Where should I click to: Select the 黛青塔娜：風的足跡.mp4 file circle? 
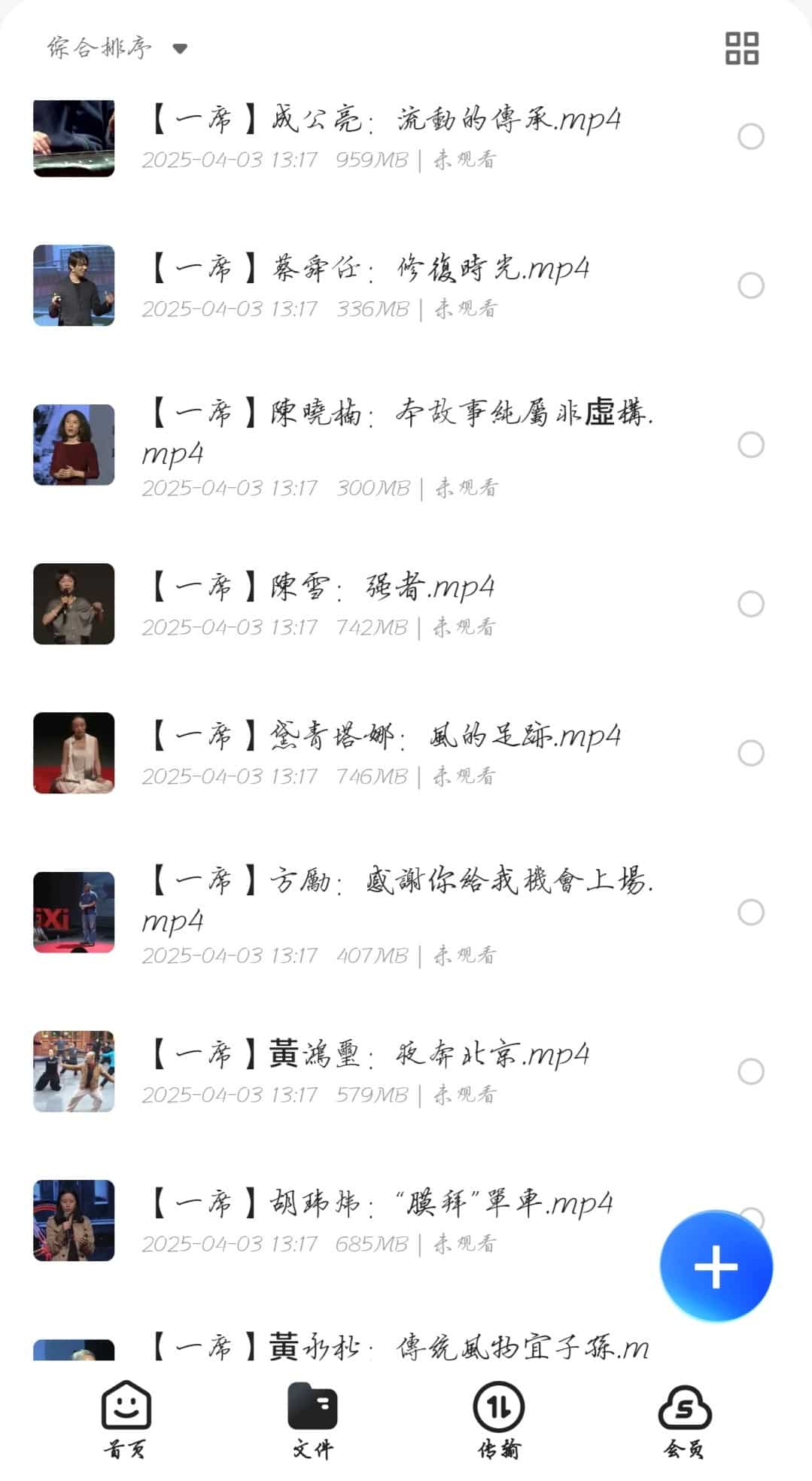point(750,753)
